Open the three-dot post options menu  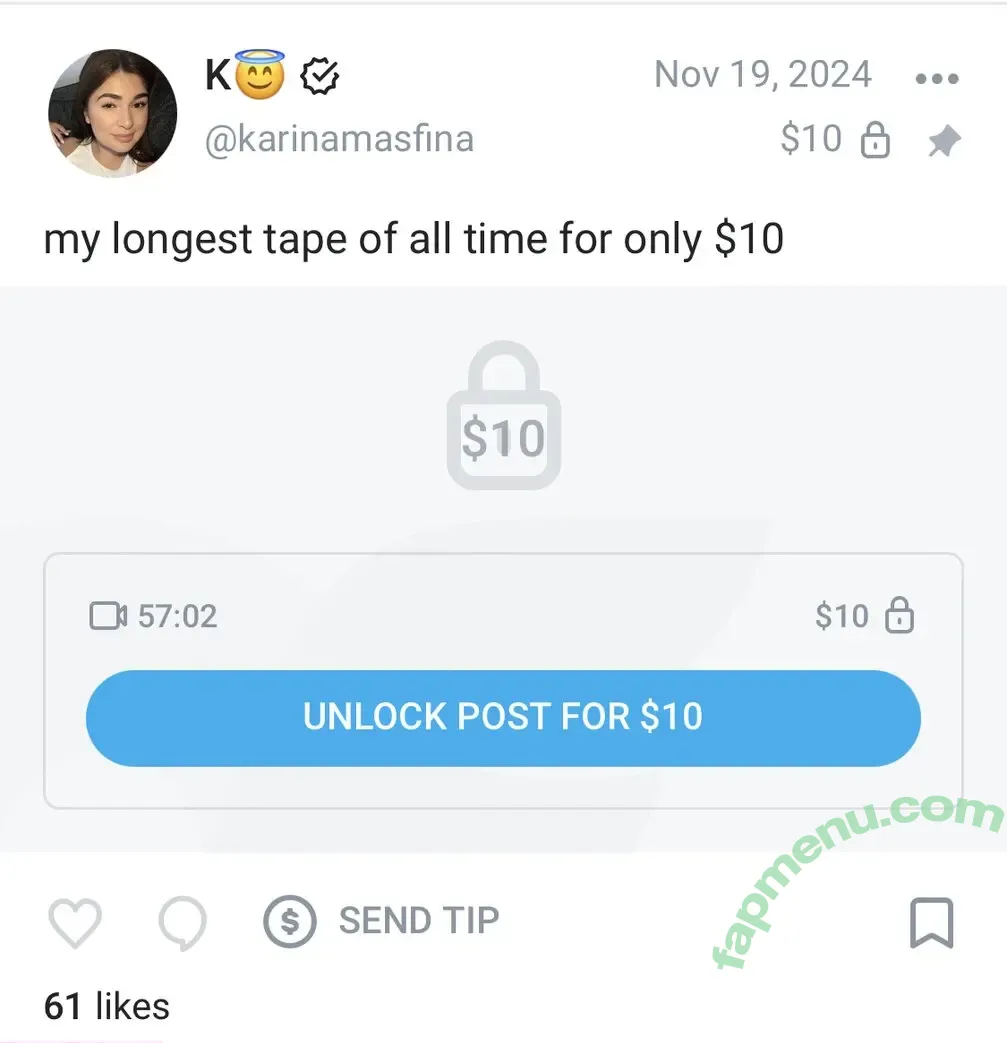[x=936, y=79]
